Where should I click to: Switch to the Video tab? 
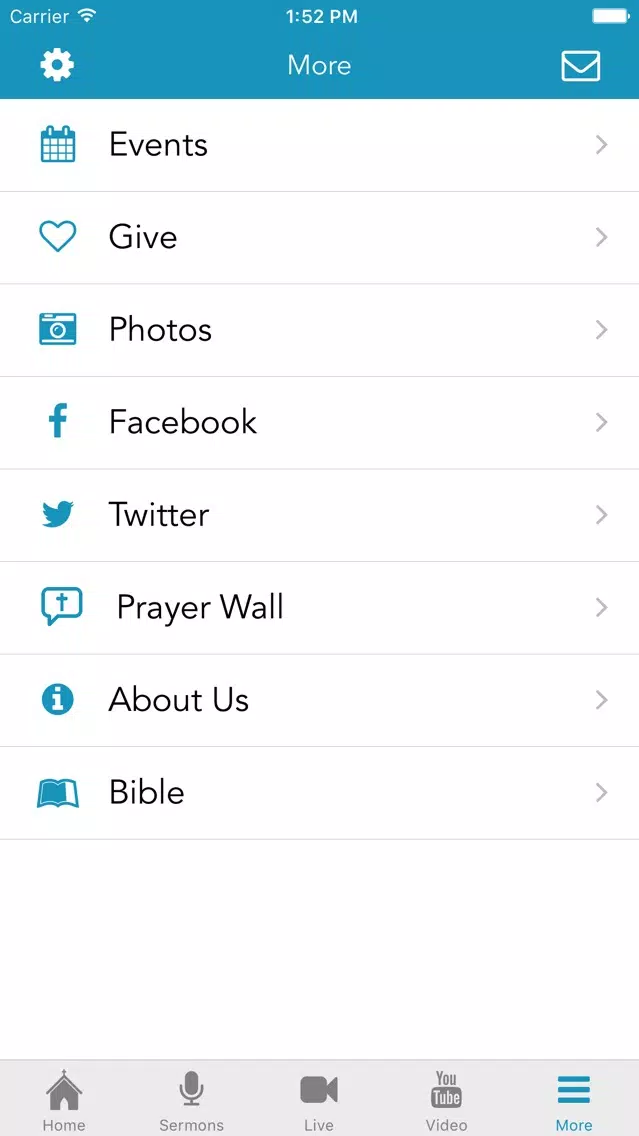coord(446,1100)
